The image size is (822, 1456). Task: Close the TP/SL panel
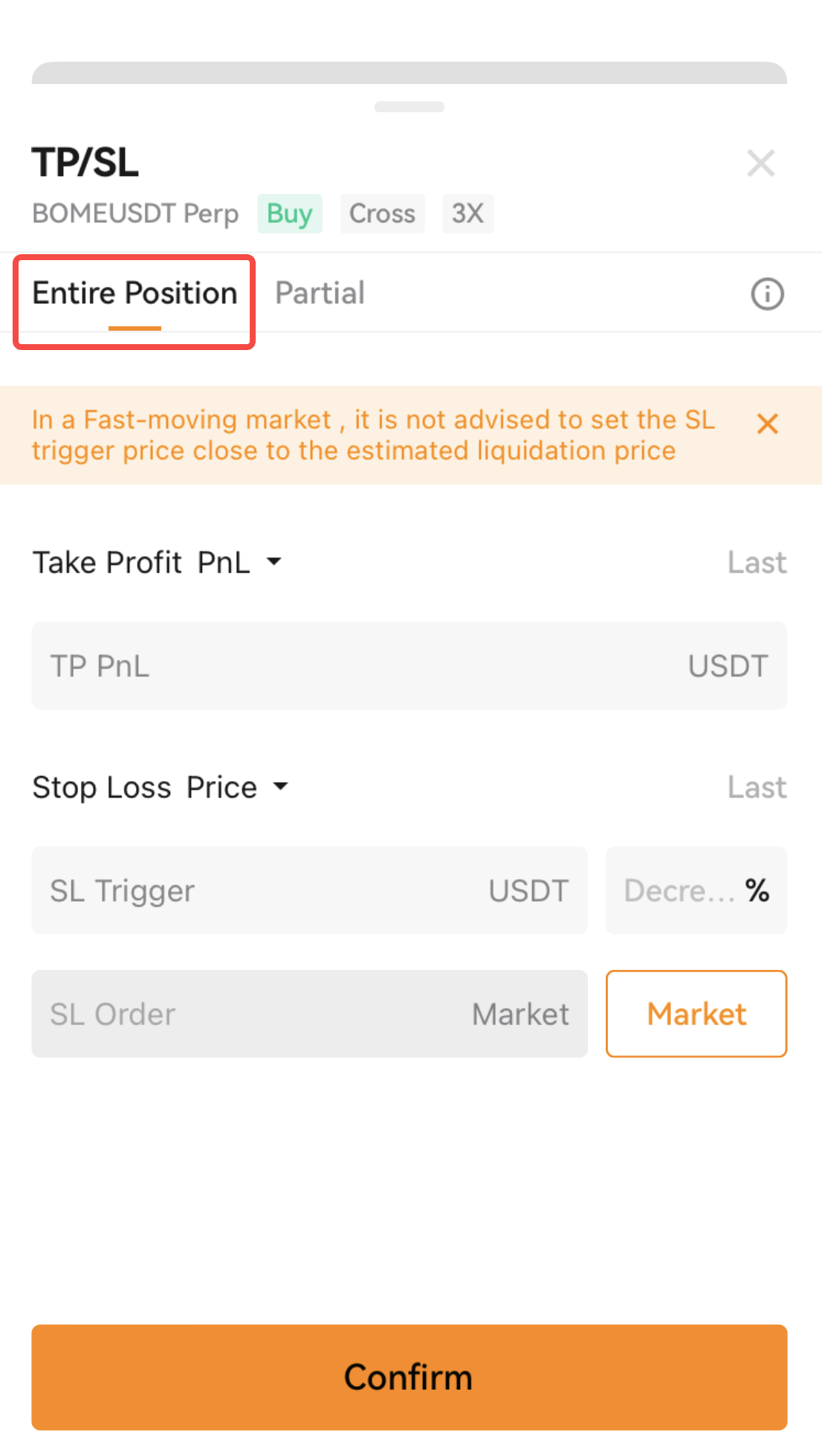(x=760, y=163)
